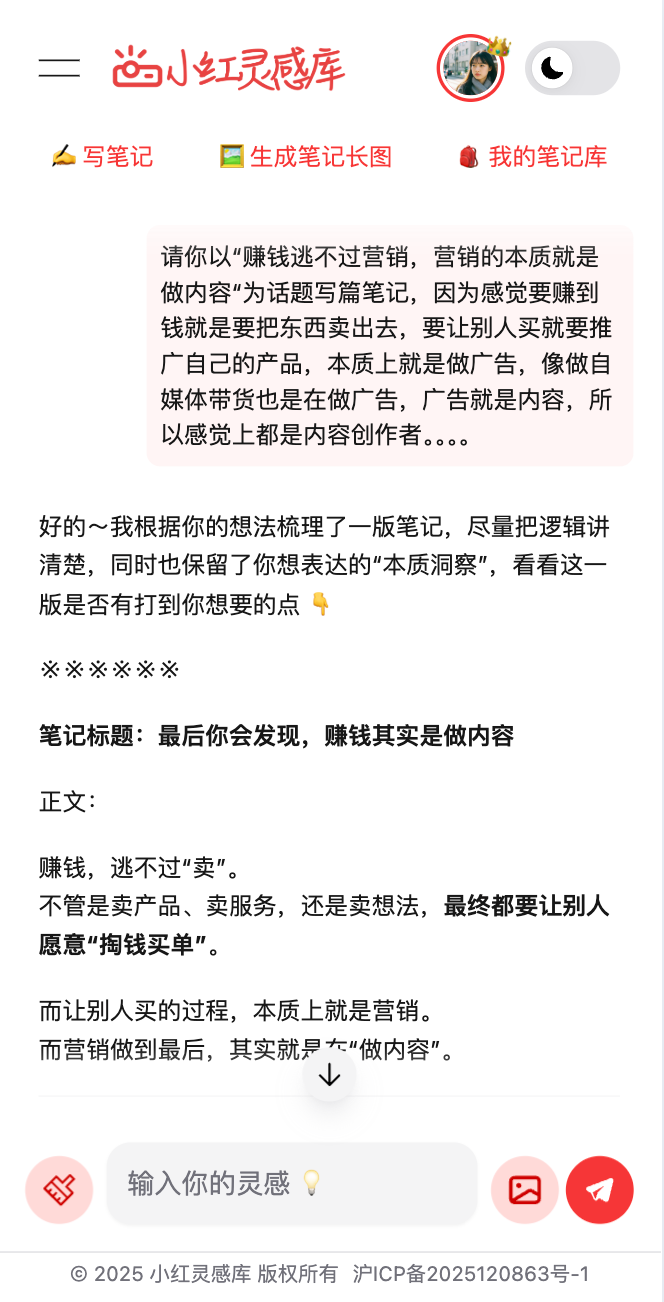Image resolution: width=664 pixels, height=1302 pixels.
Task: Attach an image with the picture icon
Action: [x=525, y=1190]
